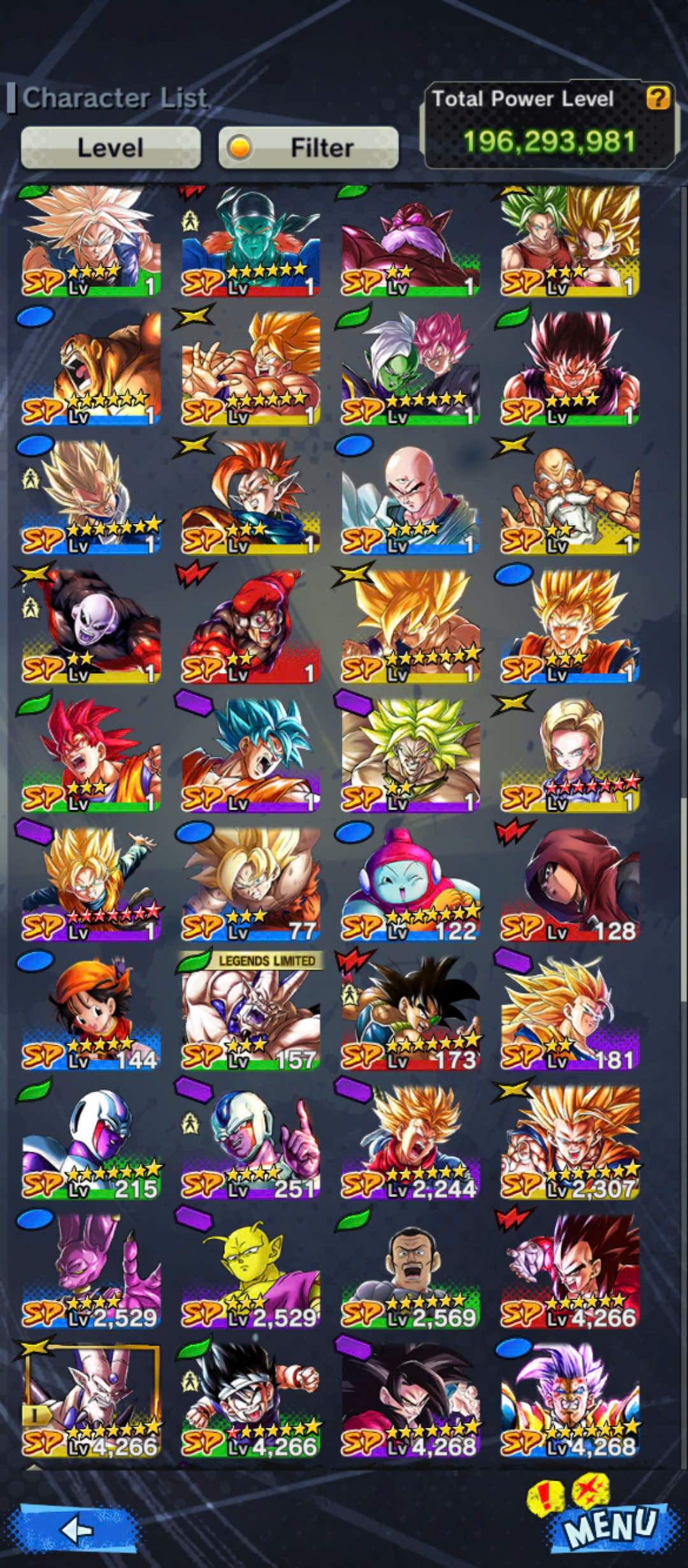Open the hooded character at level 128
Viewport: 688px width, 1568px height.
(x=570, y=883)
